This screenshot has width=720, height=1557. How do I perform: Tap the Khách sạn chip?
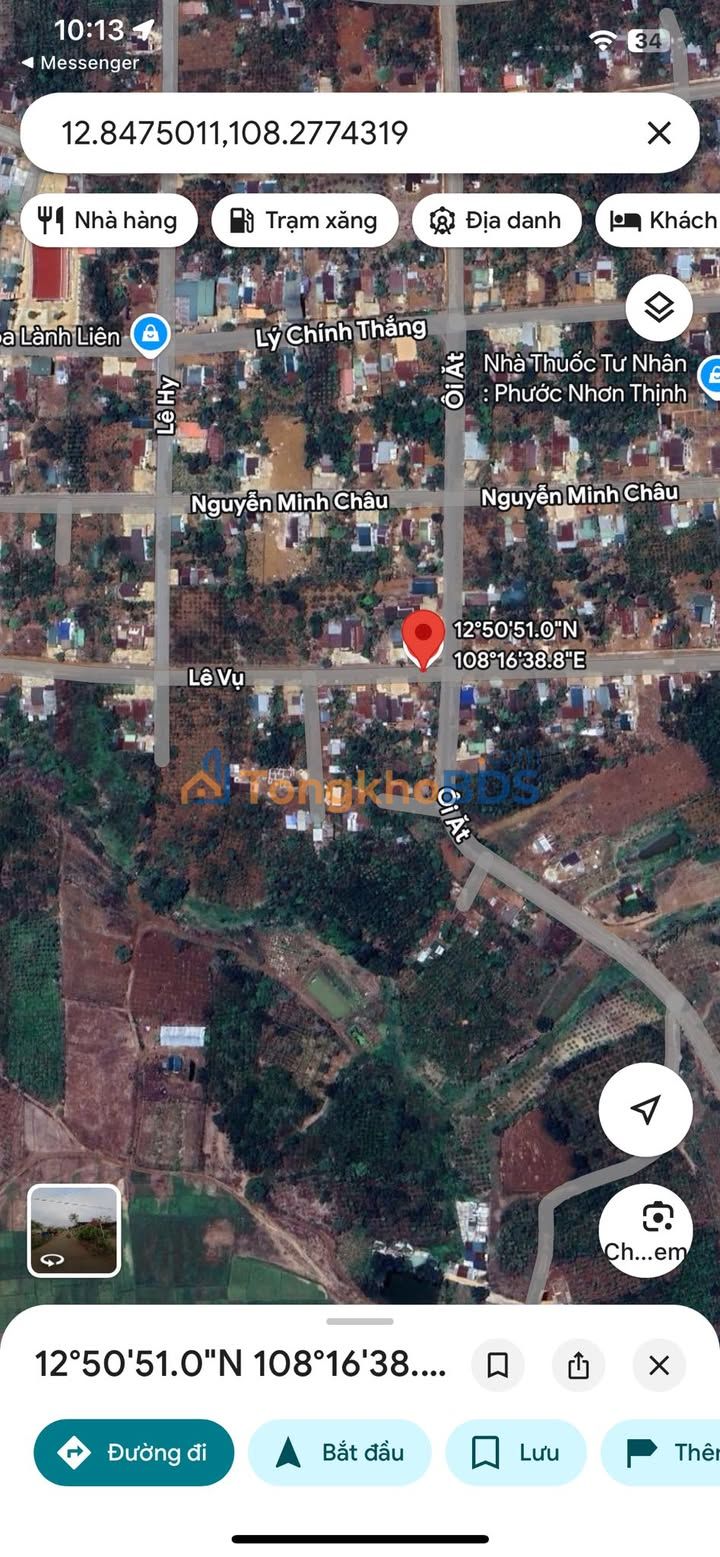662,220
